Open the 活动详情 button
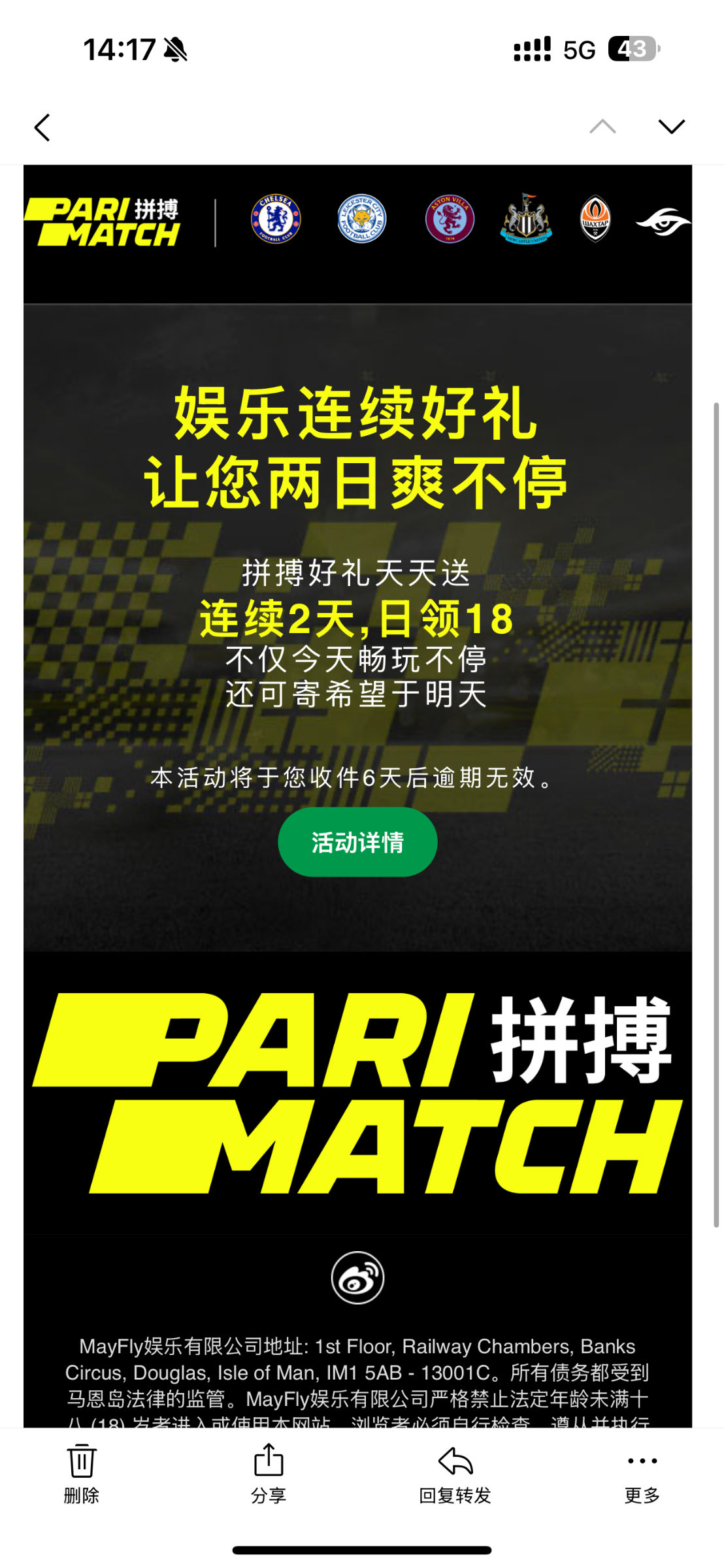Viewport: 724px width, 1568px height. pyautogui.click(x=357, y=841)
